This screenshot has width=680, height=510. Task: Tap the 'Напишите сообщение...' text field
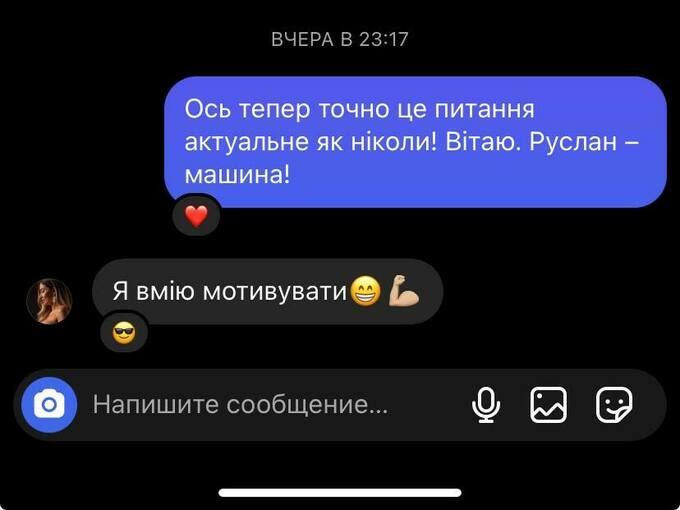(x=240, y=405)
